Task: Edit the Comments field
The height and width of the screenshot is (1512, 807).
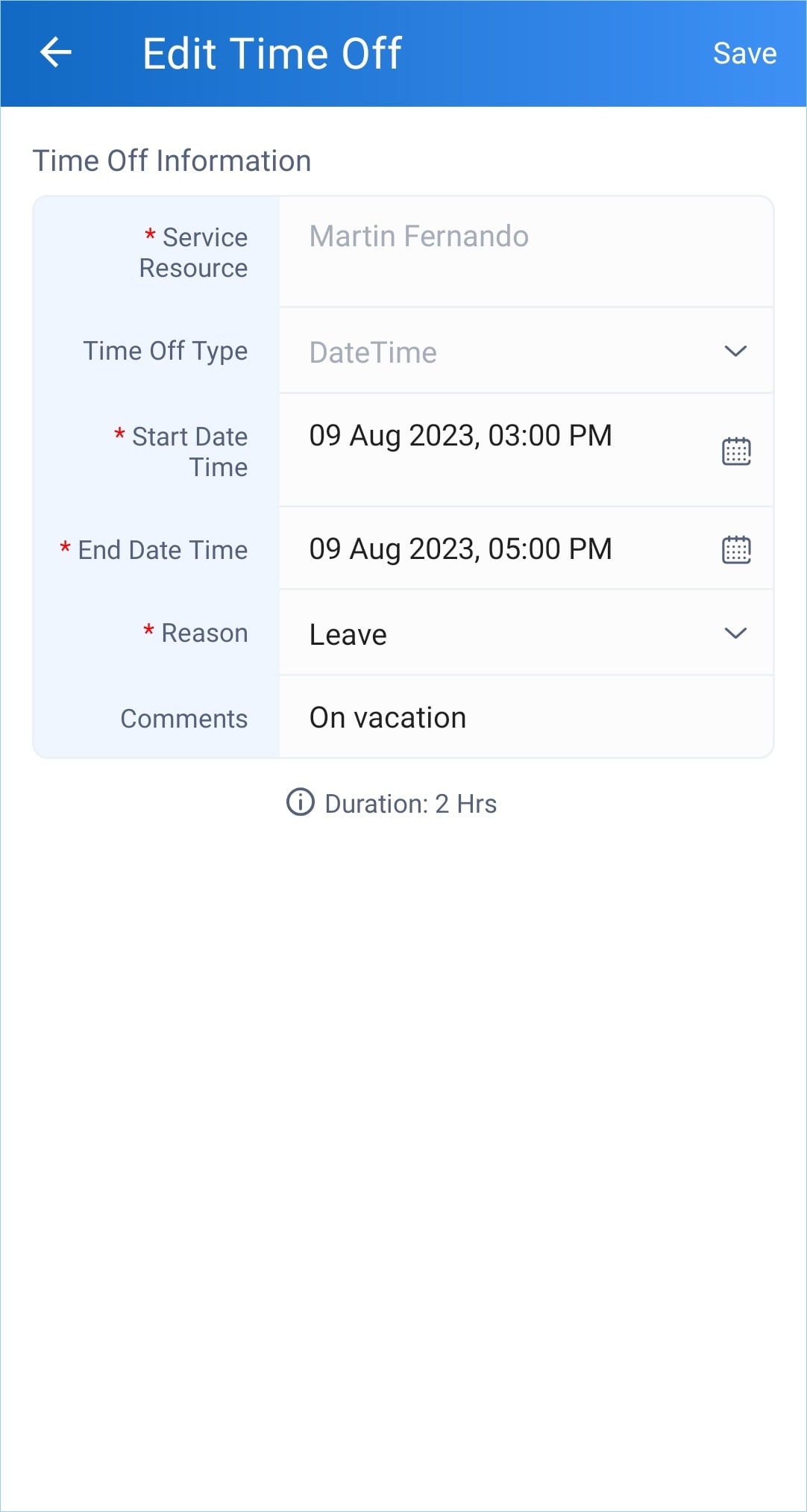Action: [526, 717]
